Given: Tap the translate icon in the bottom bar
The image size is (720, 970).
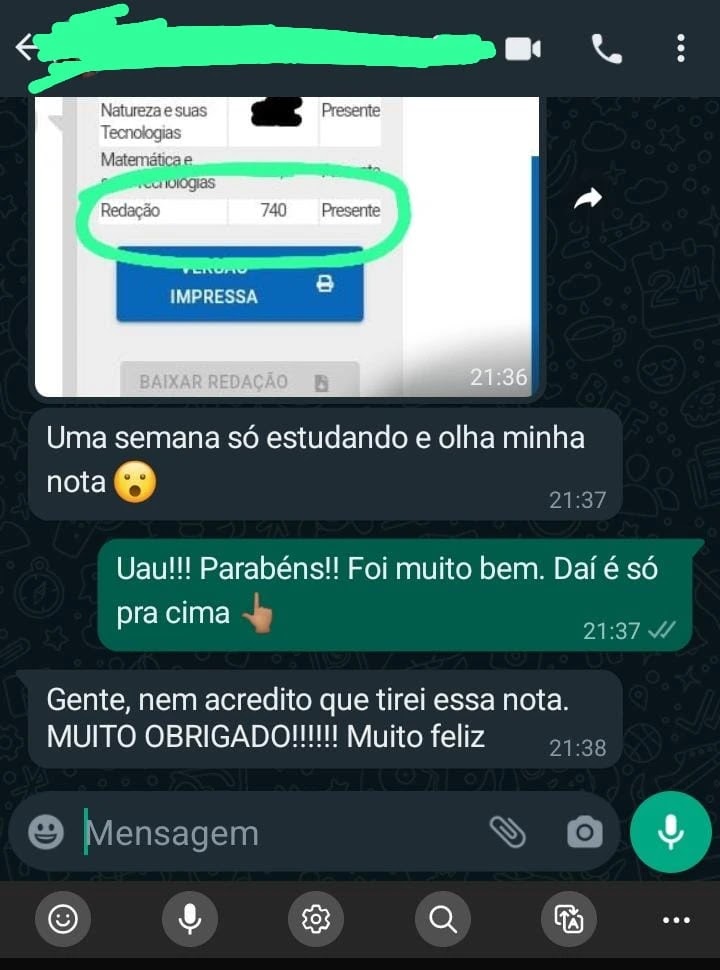Looking at the screenshot, I should pos(568,919).
